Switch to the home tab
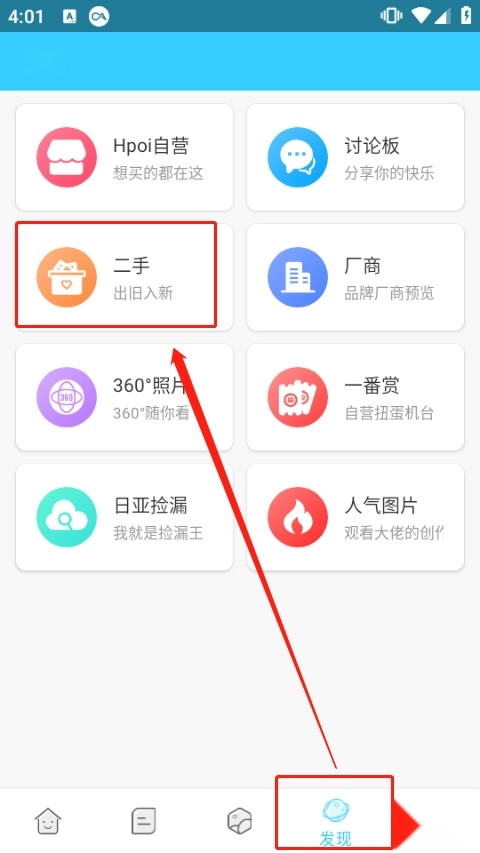The height and width of the screenshot is (853, 480). [48, 821]
